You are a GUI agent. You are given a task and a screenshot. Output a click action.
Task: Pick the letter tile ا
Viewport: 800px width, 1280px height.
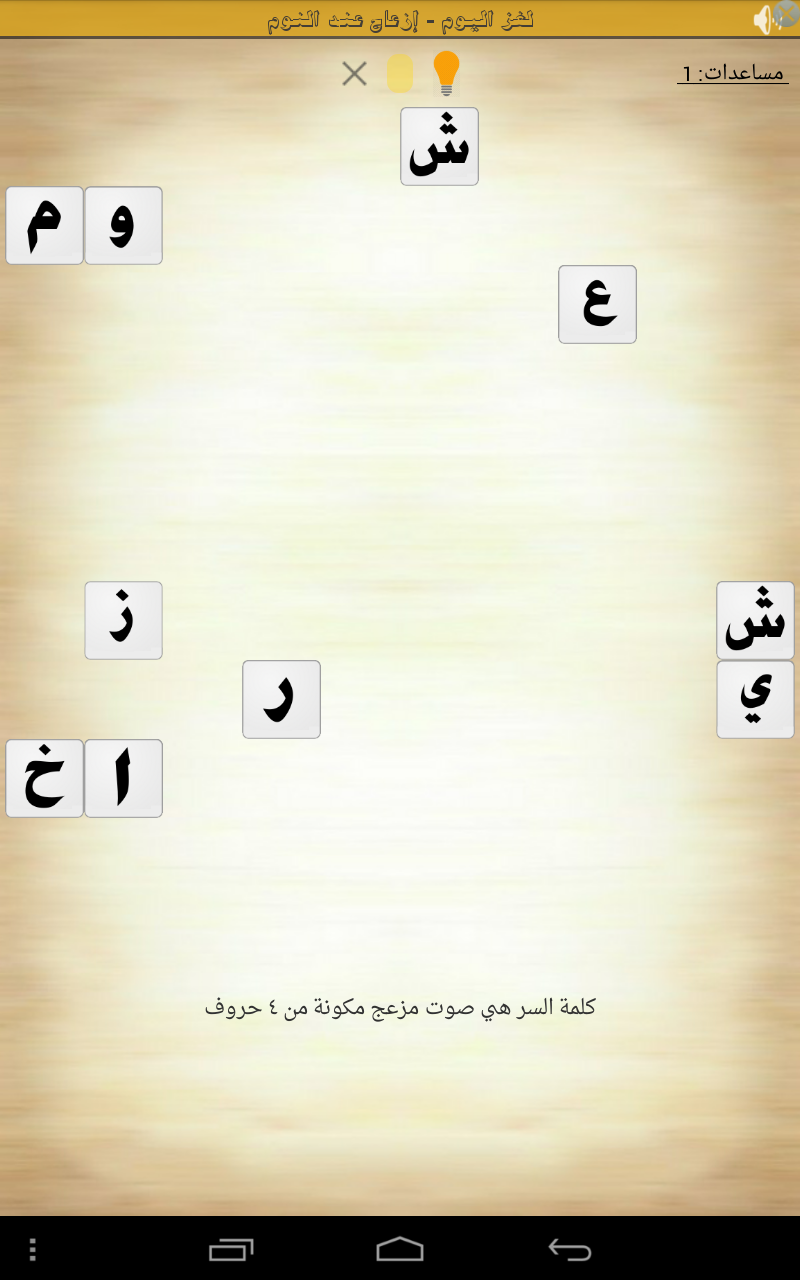pyautogui.click(x=123, y=778)
